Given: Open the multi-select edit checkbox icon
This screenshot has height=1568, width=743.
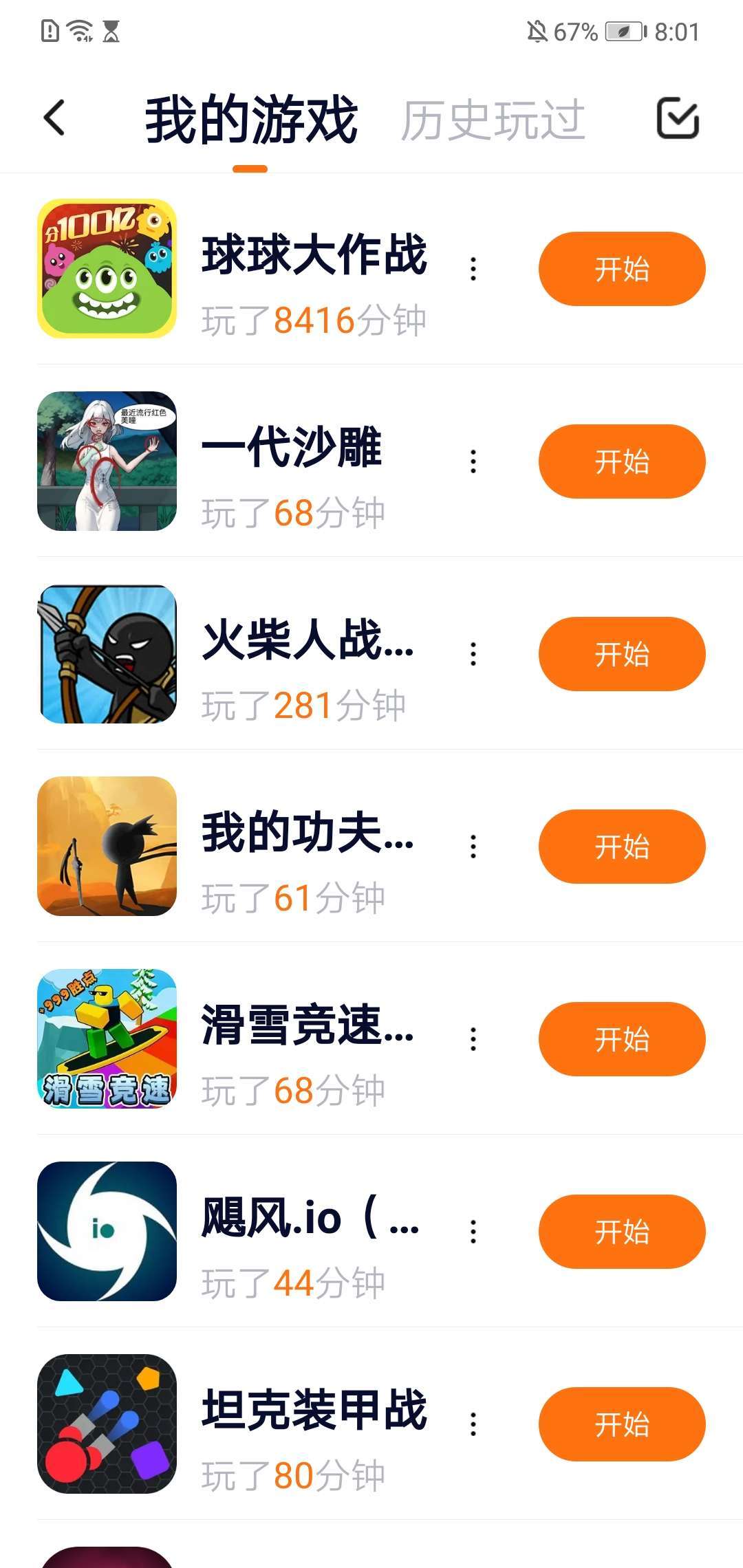Looking at the screenshot, I should pos(678,118).
